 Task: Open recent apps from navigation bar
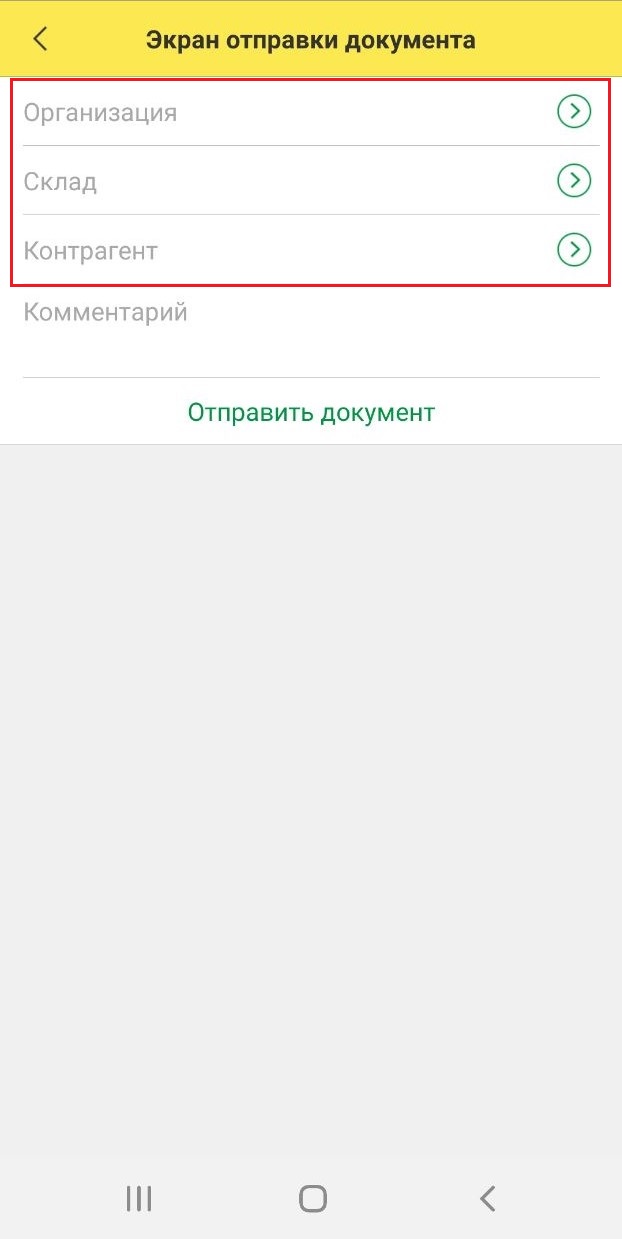pos(139,1198)
